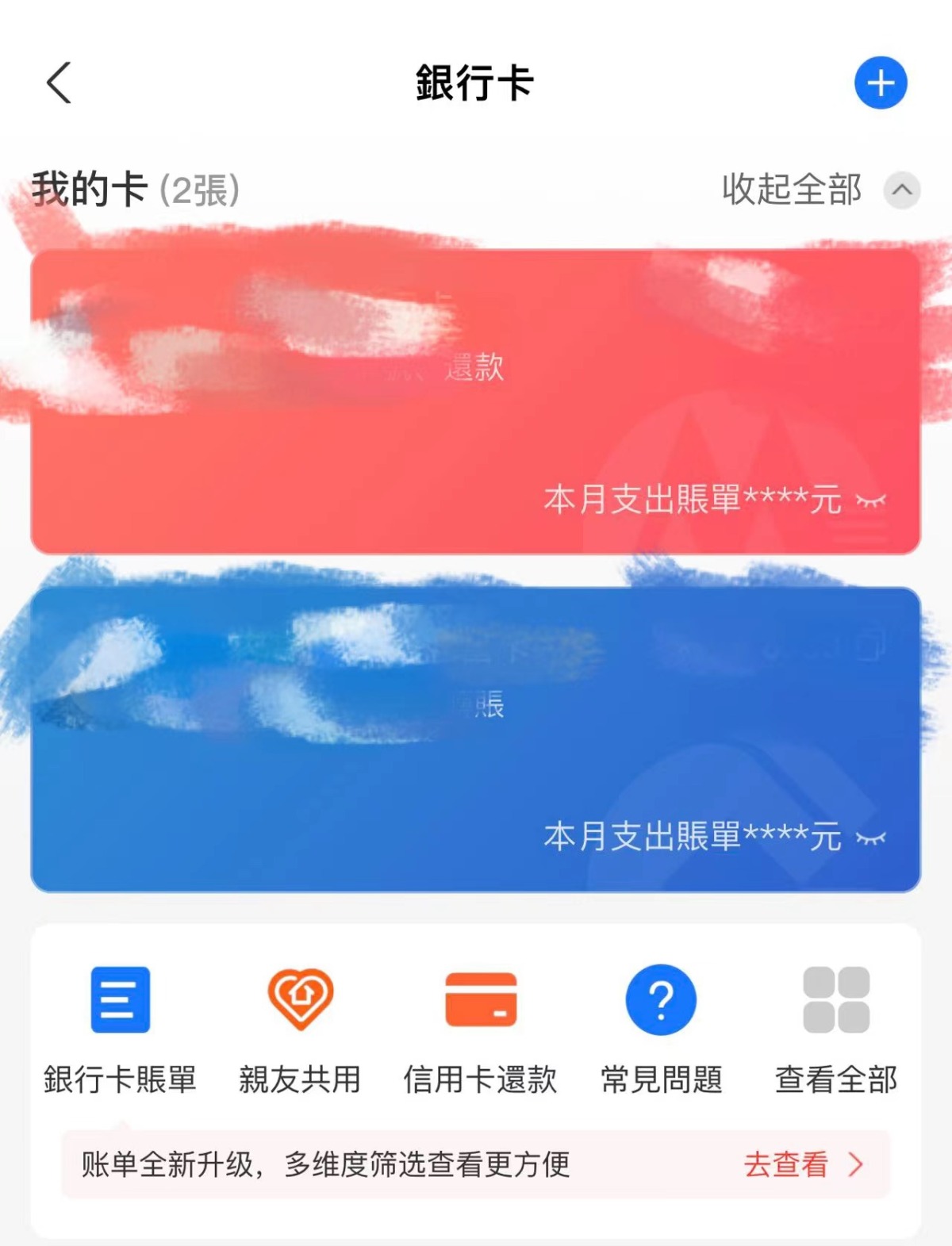The image size is (952, 1246).
Task: Add a new bank card with plus button
Action: pos(881,83)
